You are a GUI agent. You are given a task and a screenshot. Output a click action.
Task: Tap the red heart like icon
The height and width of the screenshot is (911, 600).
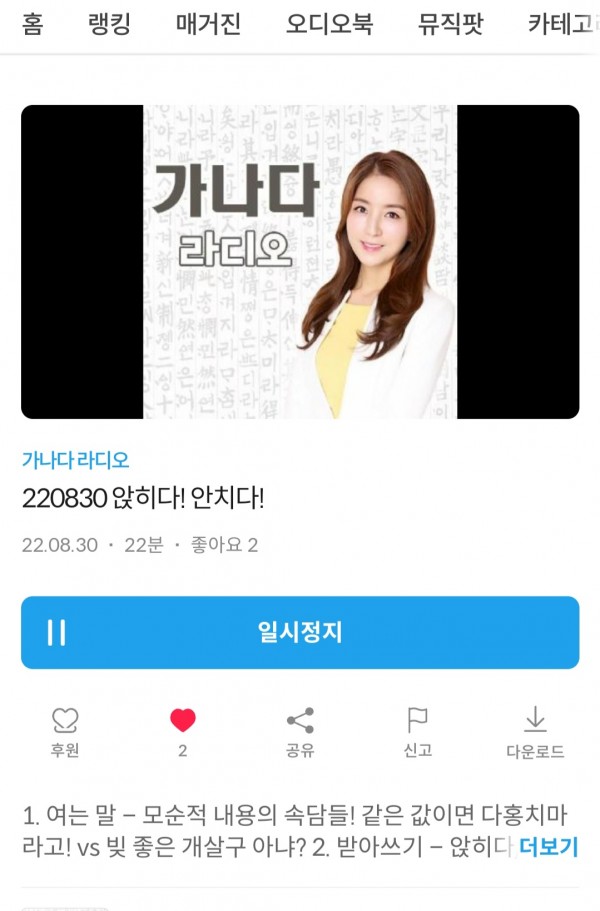coord(182,721)
